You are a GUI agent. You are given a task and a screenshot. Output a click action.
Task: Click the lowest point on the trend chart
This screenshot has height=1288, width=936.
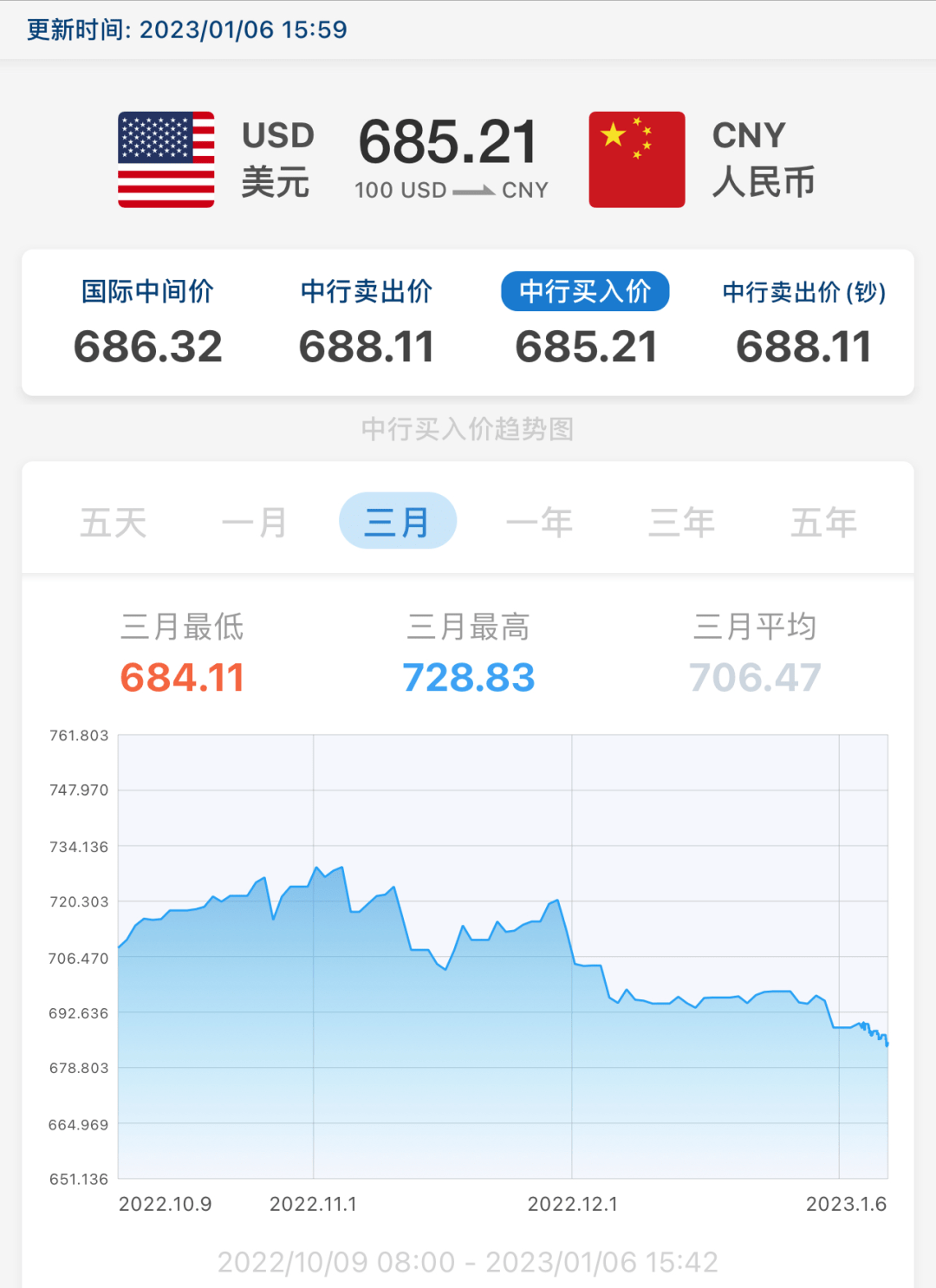coord(887,1045)
